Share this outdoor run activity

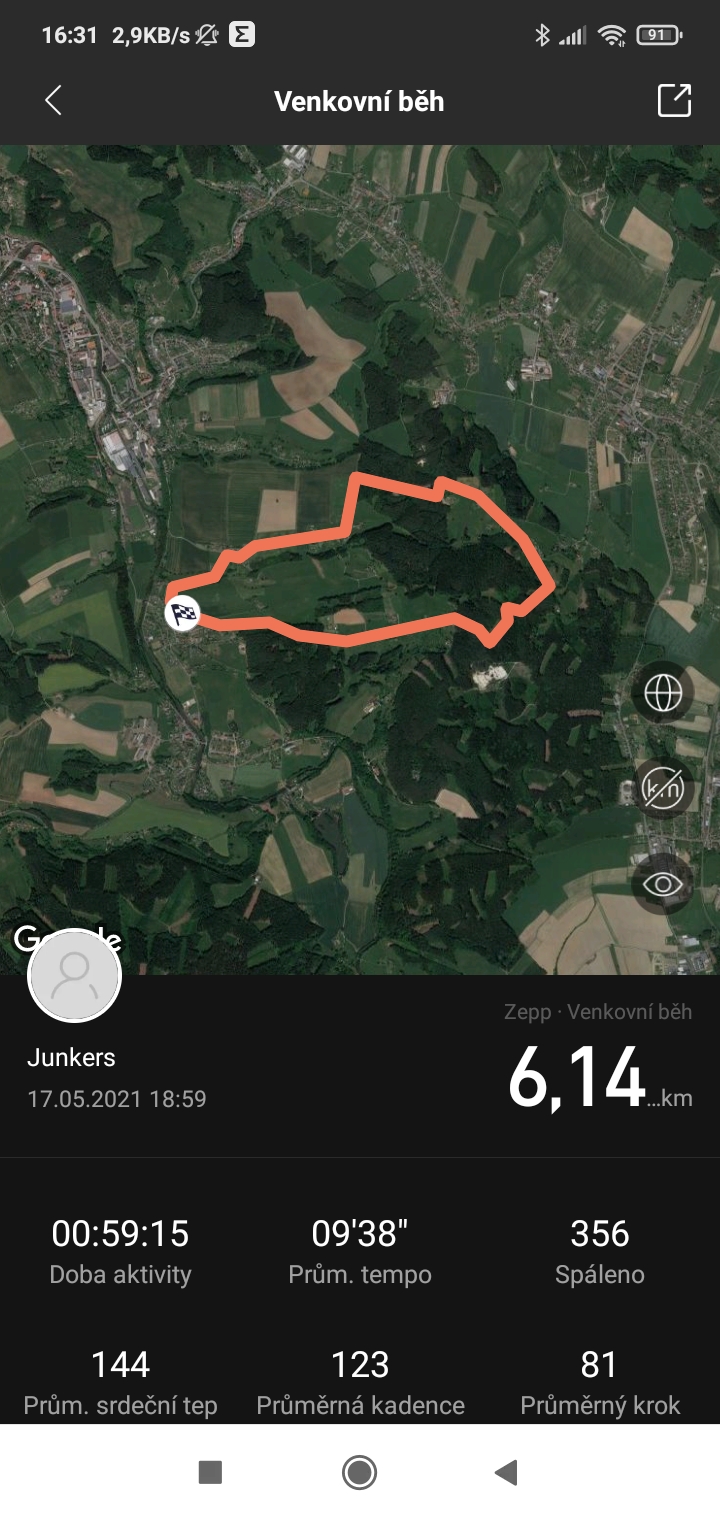(674, 100)
